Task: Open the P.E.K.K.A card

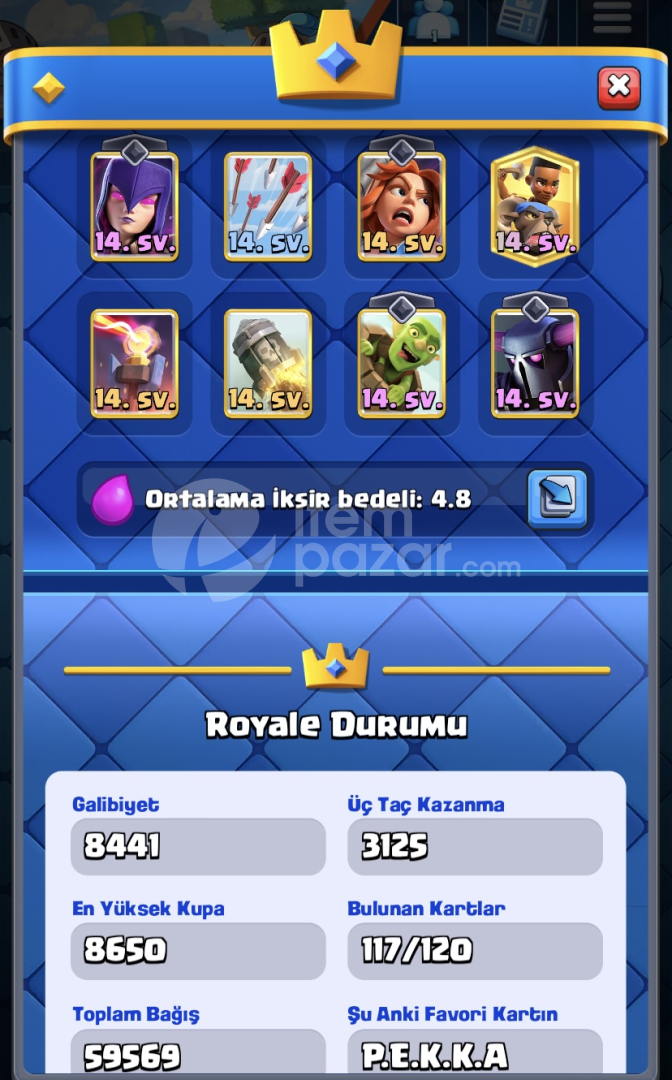Action: pos(535,362)
